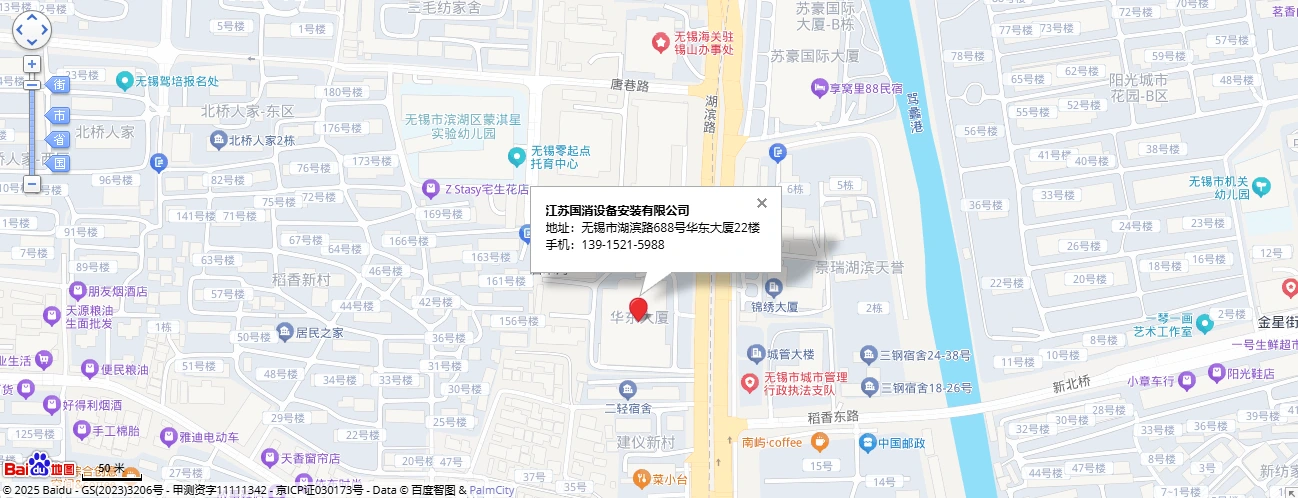Screen dimensions: 1298x498
Task: Jump to province level zoom (省)
Action: tap(59, 140)
